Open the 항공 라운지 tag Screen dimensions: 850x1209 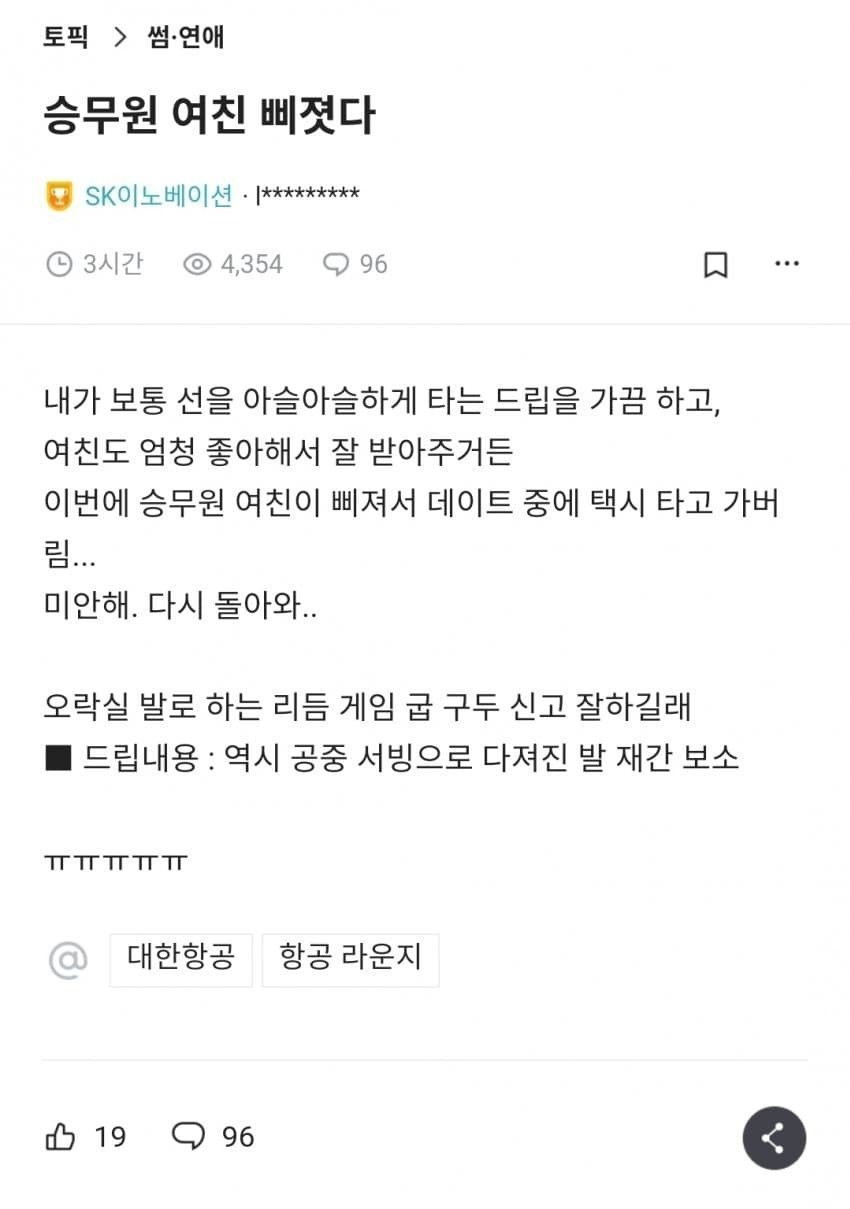[x=350, y=958]
